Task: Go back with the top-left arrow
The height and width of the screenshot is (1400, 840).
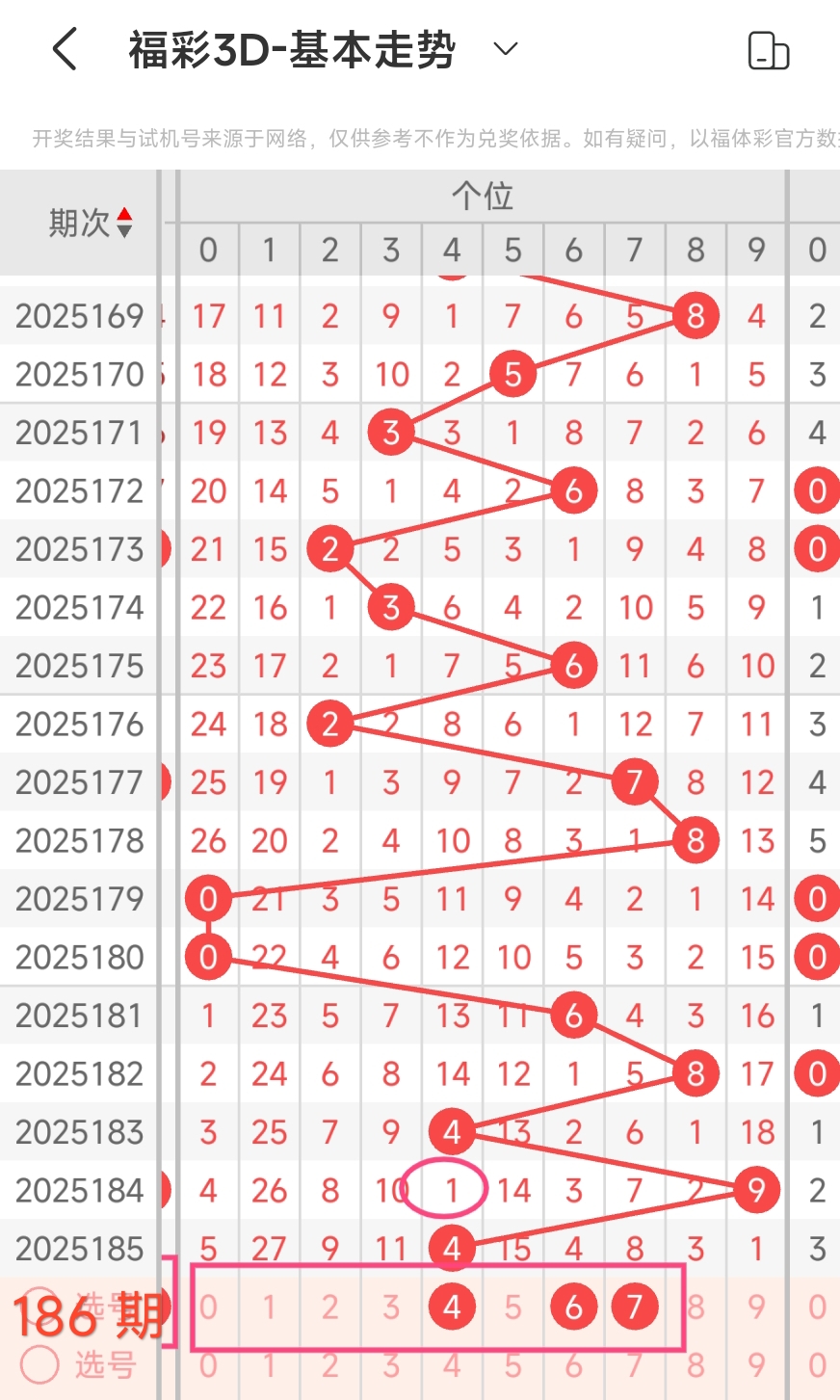Action: point(65,49)
